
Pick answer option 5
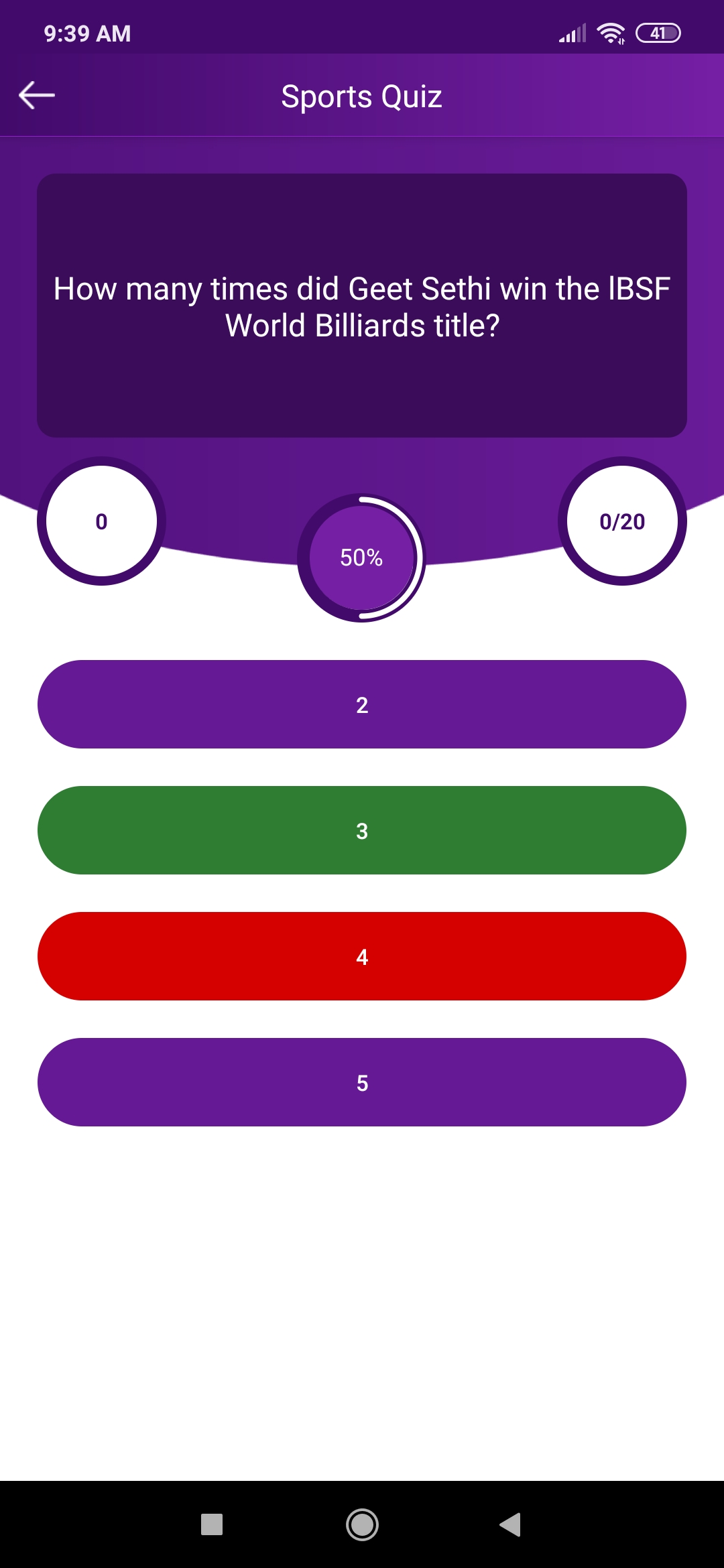tap(362, 1082)
